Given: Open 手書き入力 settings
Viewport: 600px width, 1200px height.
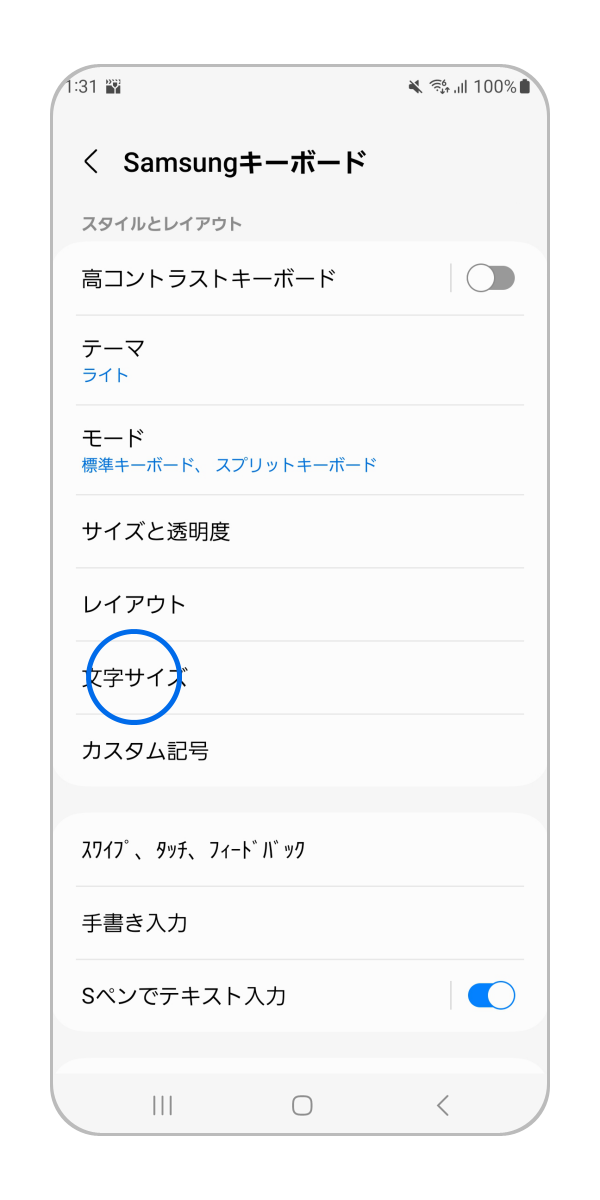Looking at the screenshot, I should (300, 922).
